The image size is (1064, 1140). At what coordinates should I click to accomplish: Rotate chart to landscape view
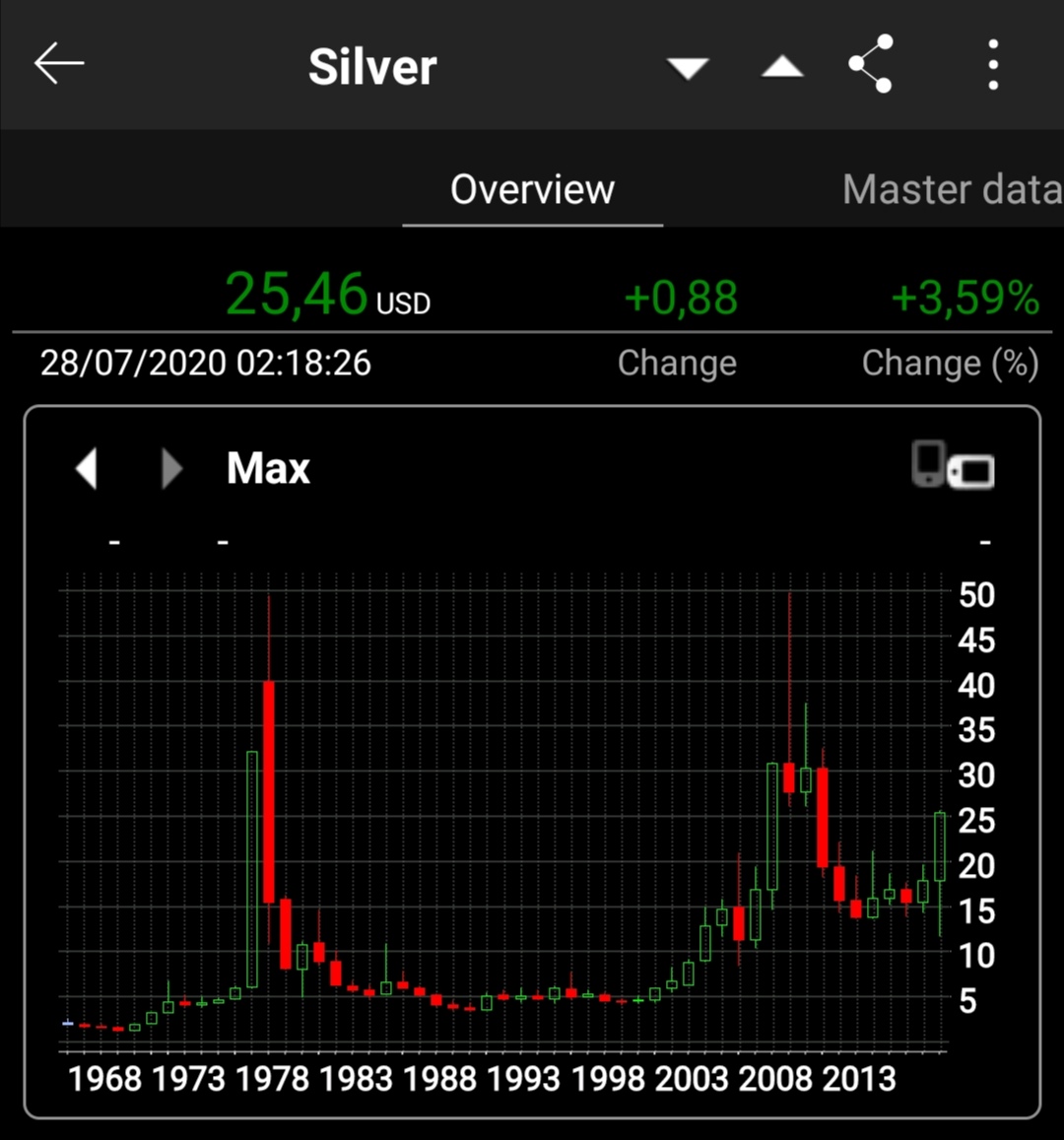(x=953, y=465)
